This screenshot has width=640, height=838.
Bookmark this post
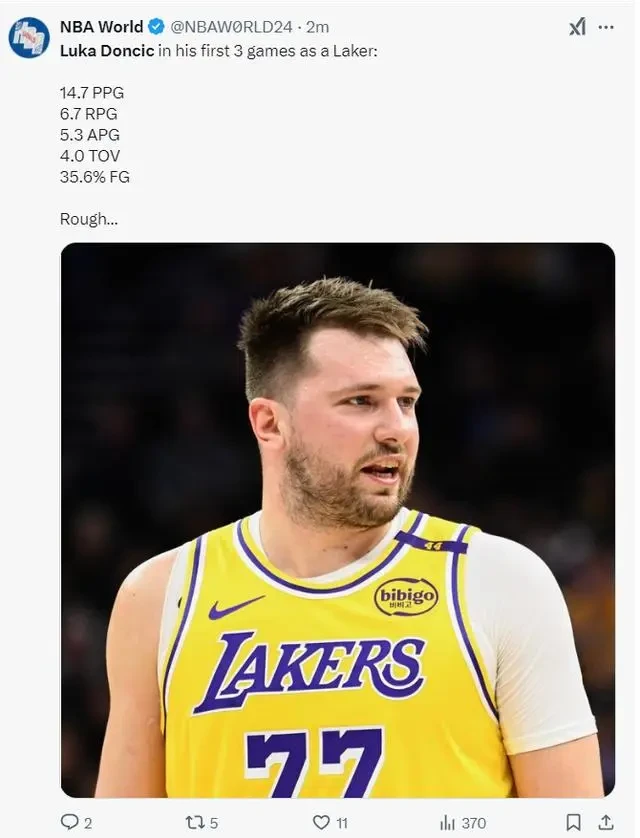click(573, 822)
